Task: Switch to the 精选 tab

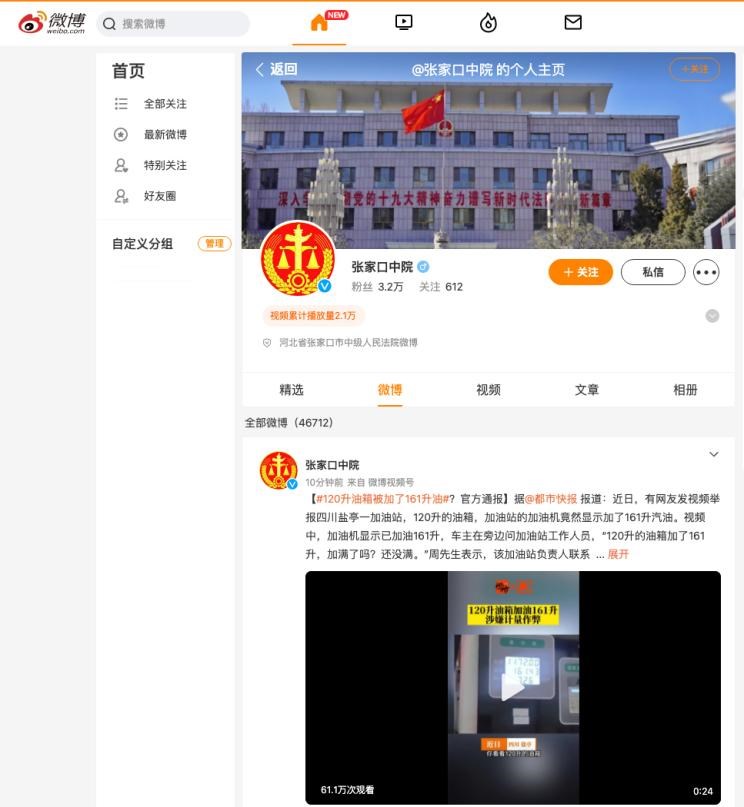Action: 291,390
